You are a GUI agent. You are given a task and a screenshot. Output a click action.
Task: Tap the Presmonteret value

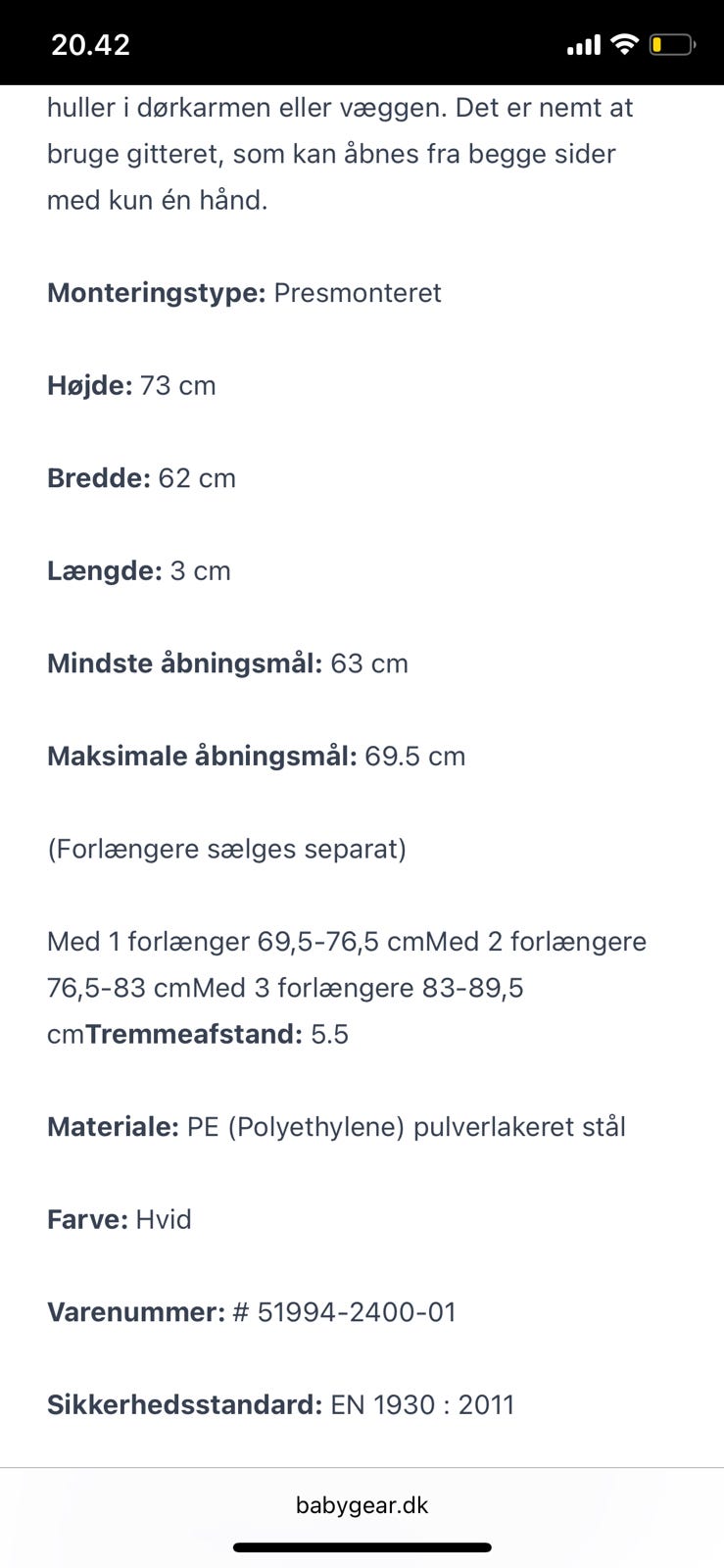358,292
